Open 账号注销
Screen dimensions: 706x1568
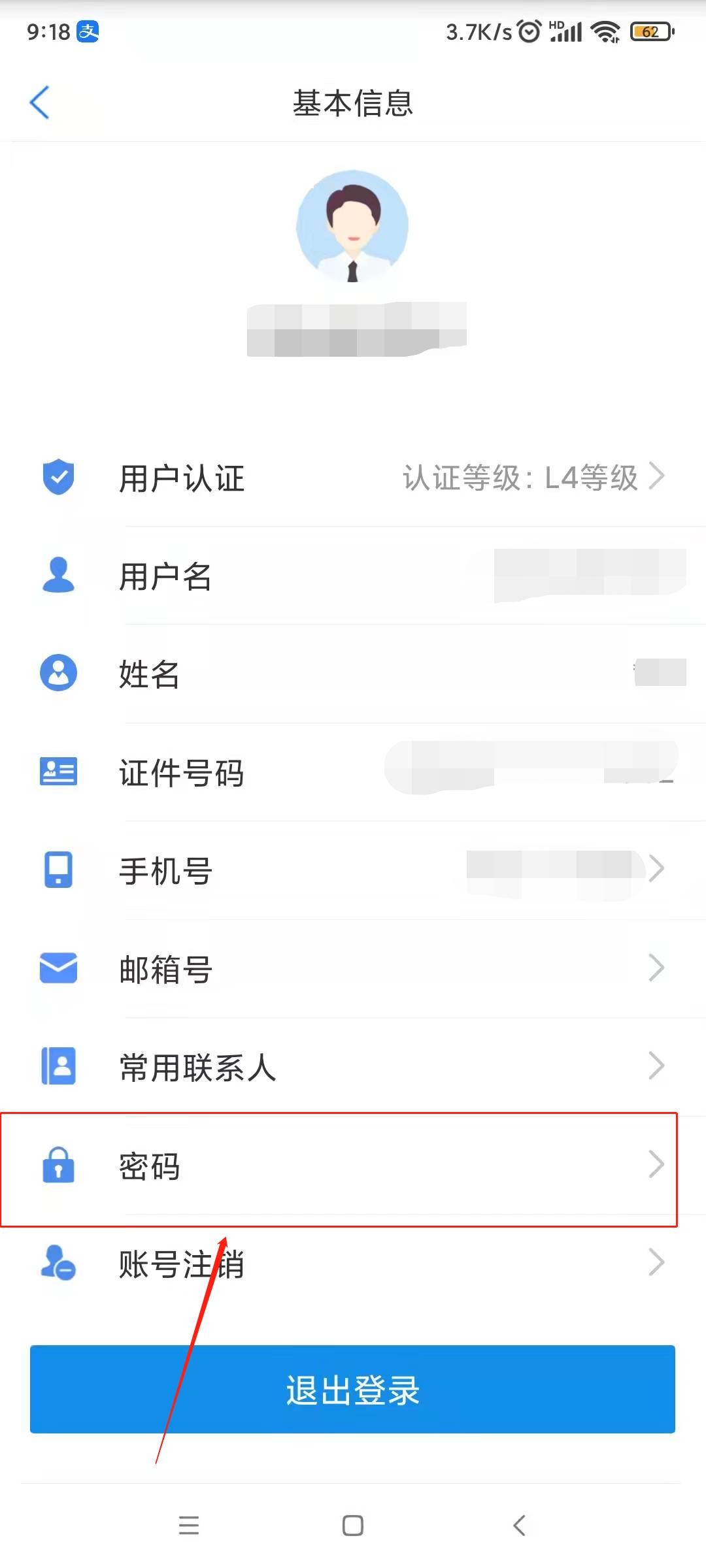[353, 1263]
